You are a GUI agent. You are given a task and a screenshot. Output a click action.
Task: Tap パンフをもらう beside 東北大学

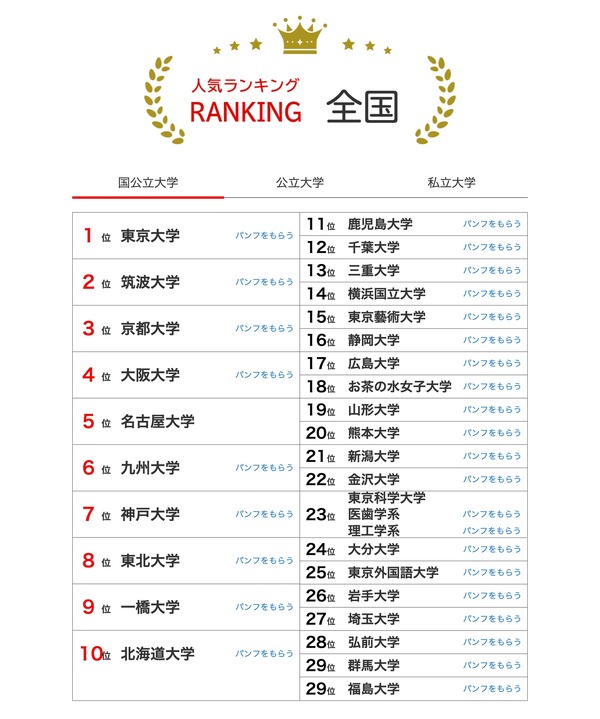[x=265, y=561]
